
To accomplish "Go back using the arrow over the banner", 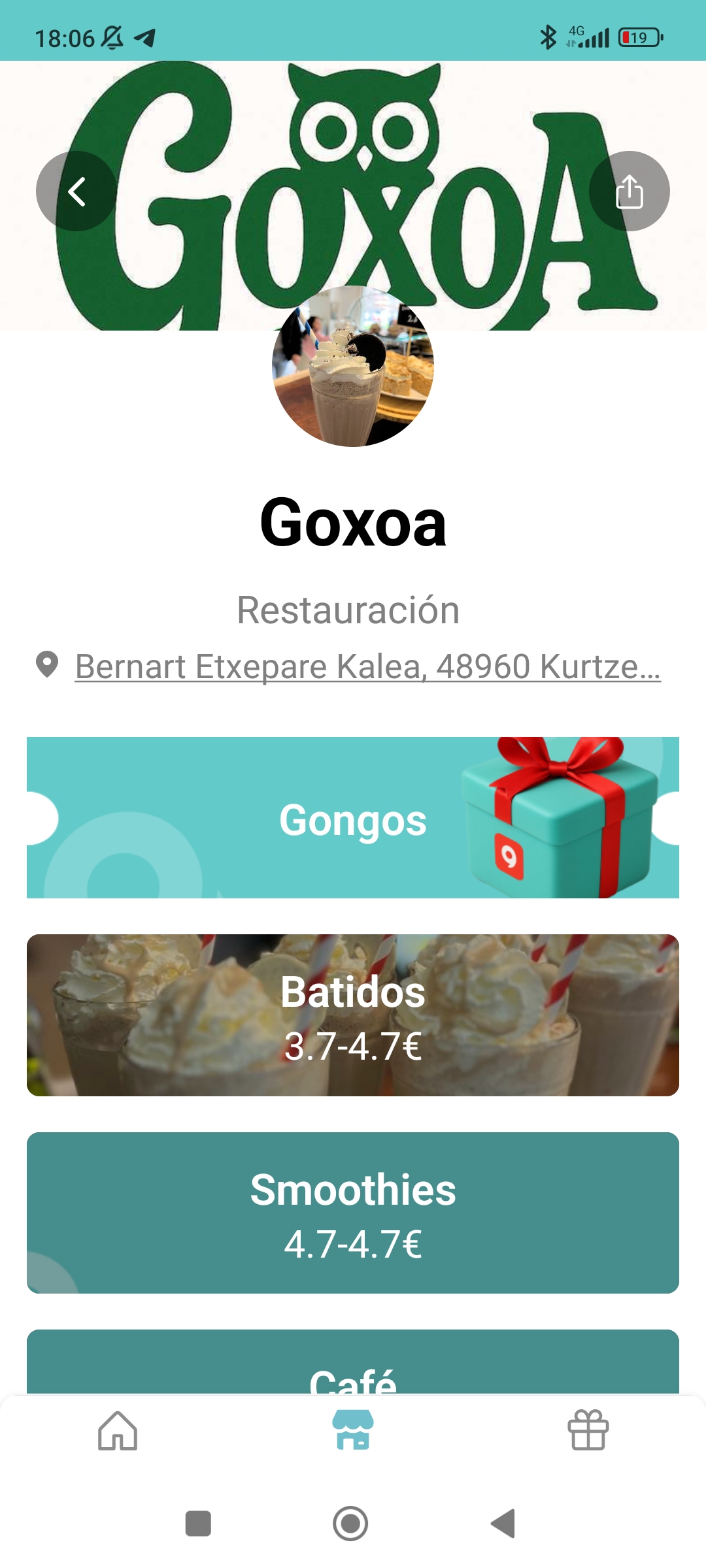I will [76, 191].
